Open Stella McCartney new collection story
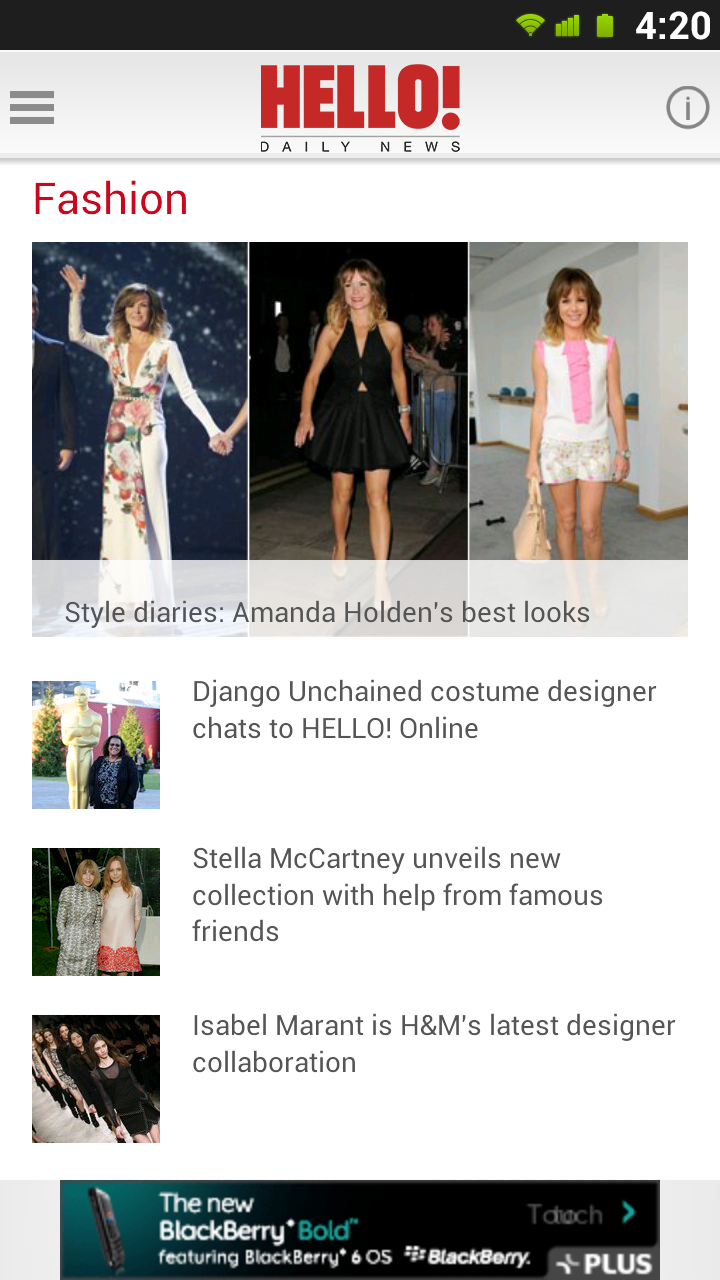The height and width of the screenshot is (1280, 720). tap(397, 894)
